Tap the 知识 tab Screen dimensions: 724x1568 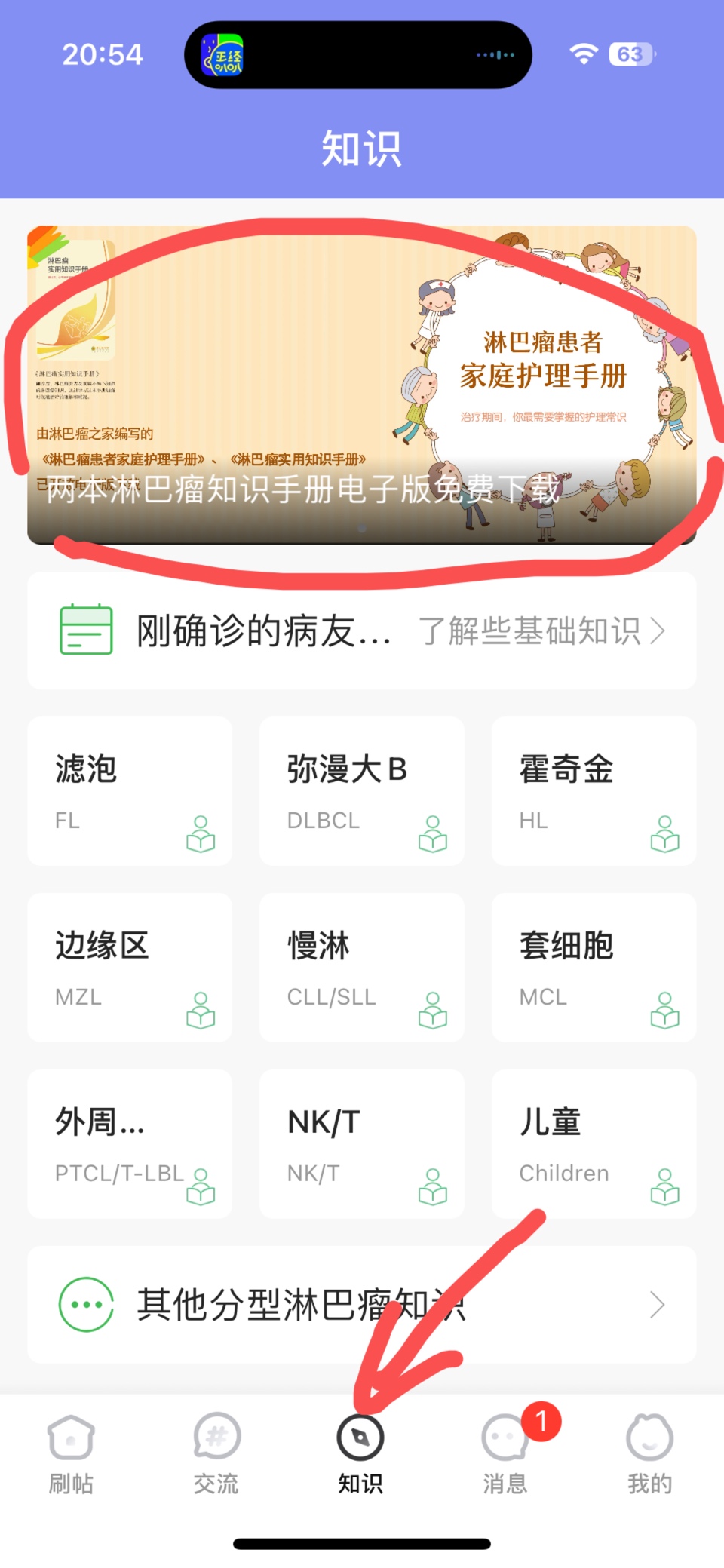[x=360, y=1454]
